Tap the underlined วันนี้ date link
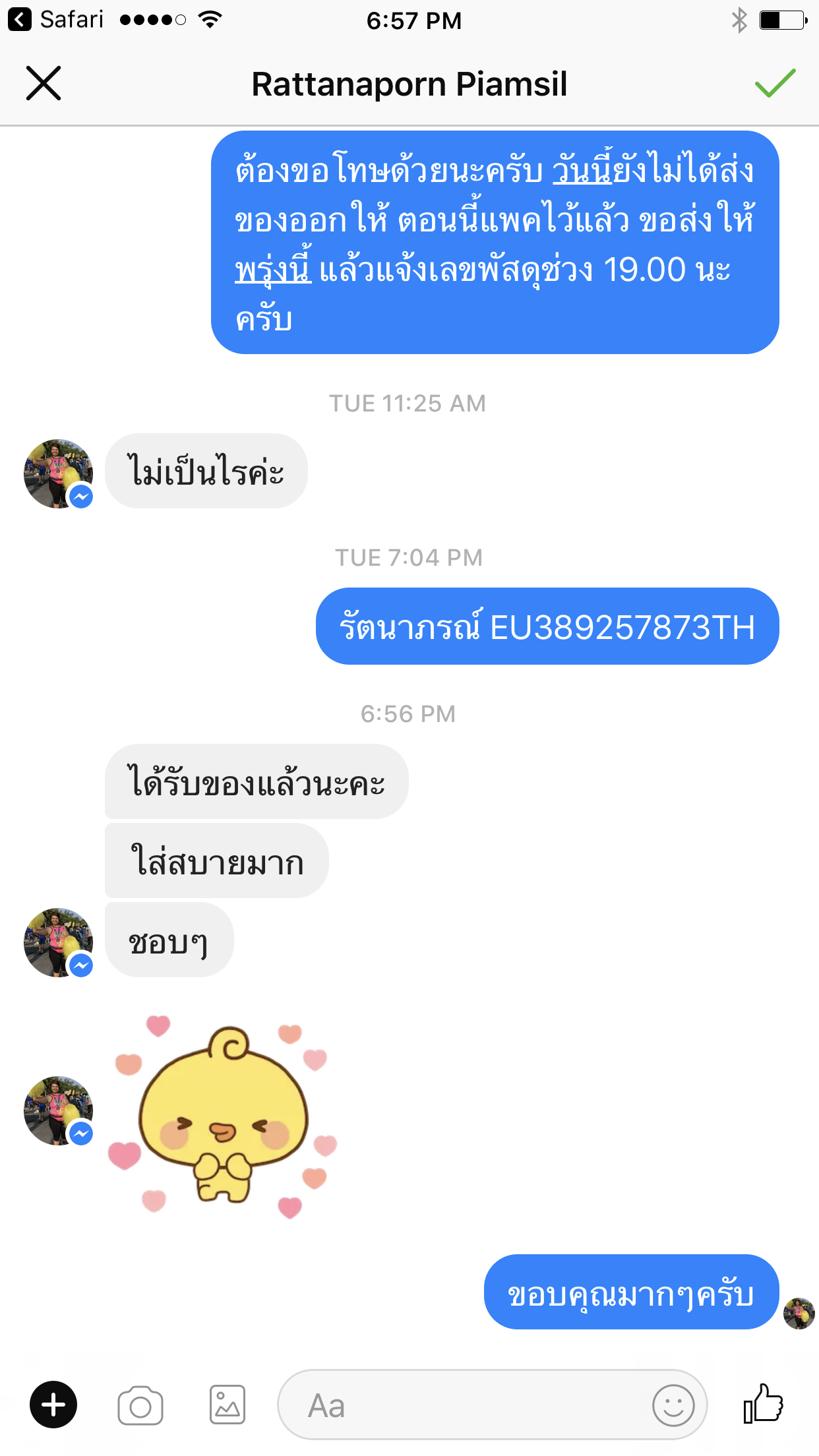This screenshot has width=819, height=1456. point(582,170)
